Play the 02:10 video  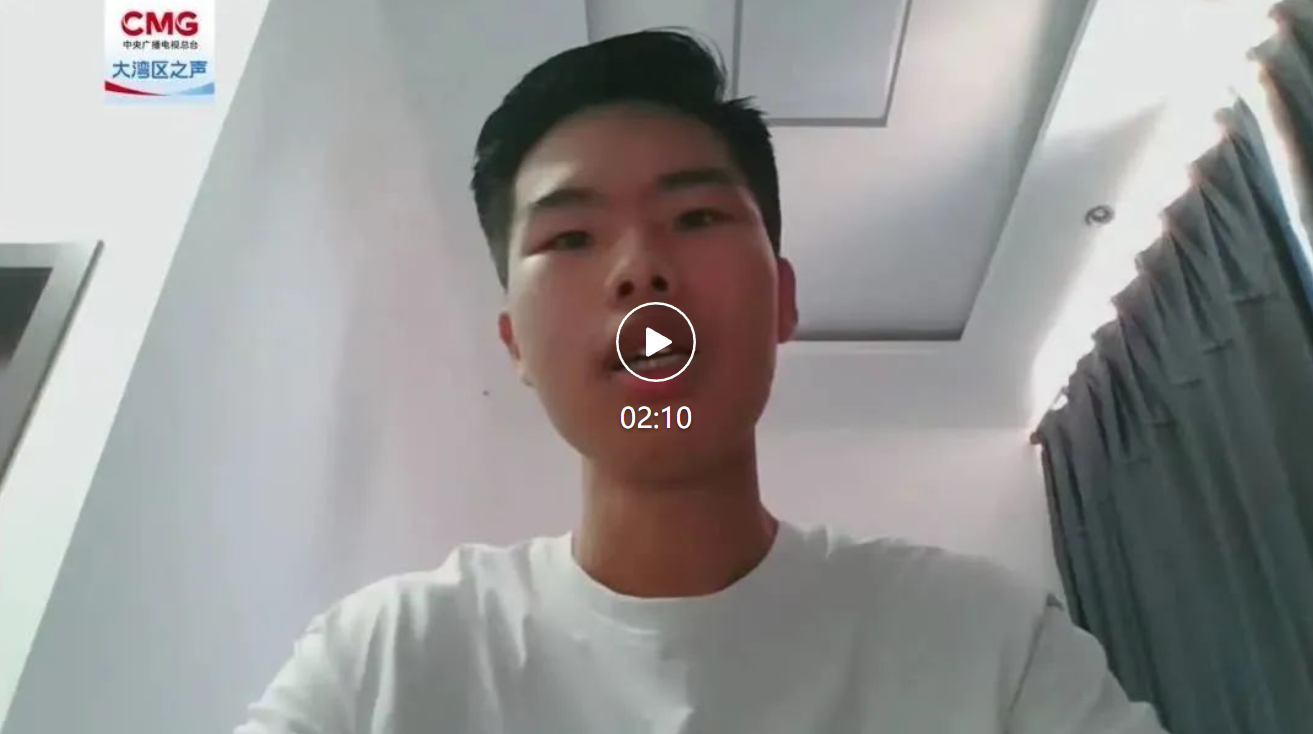click(656, 342)
